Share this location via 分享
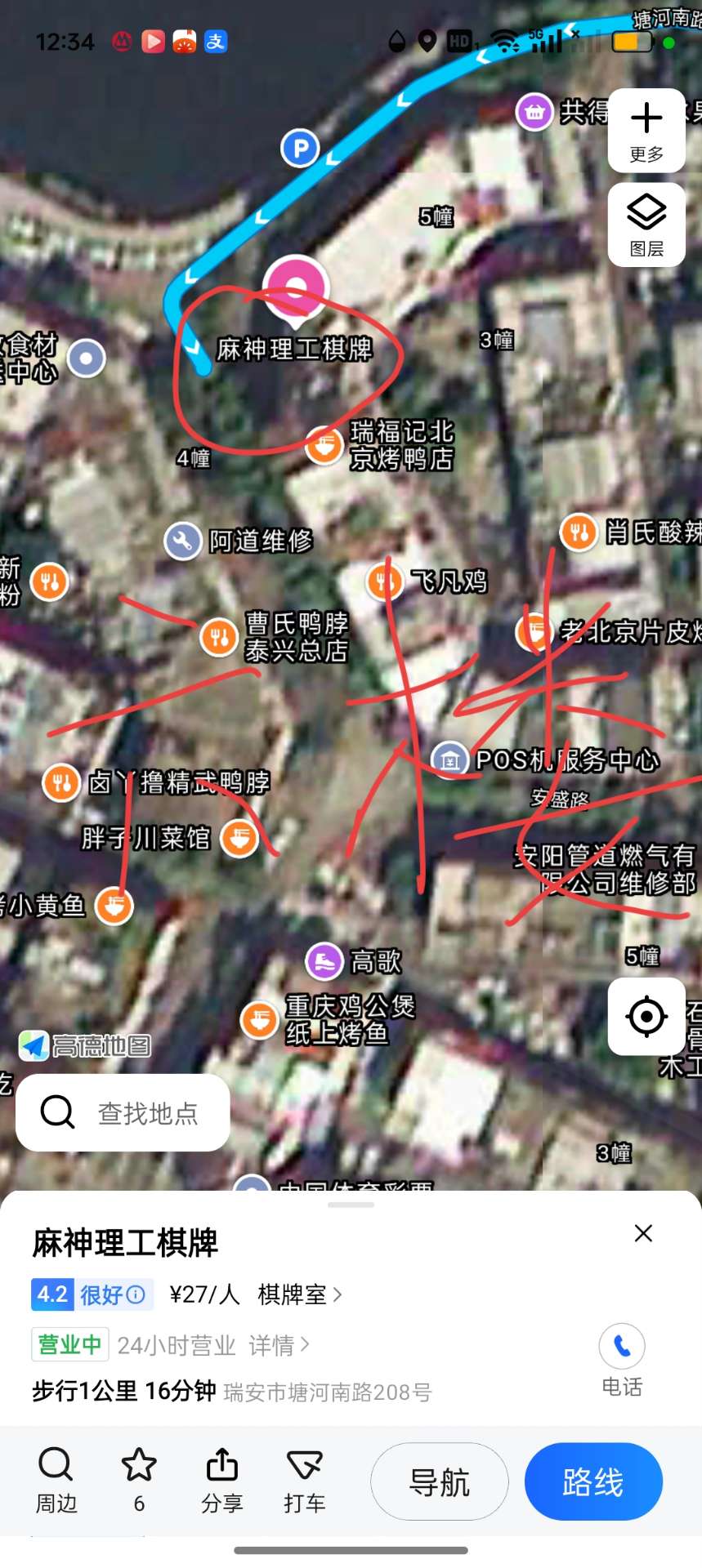702x1568 pixels. click(221, 1480)
